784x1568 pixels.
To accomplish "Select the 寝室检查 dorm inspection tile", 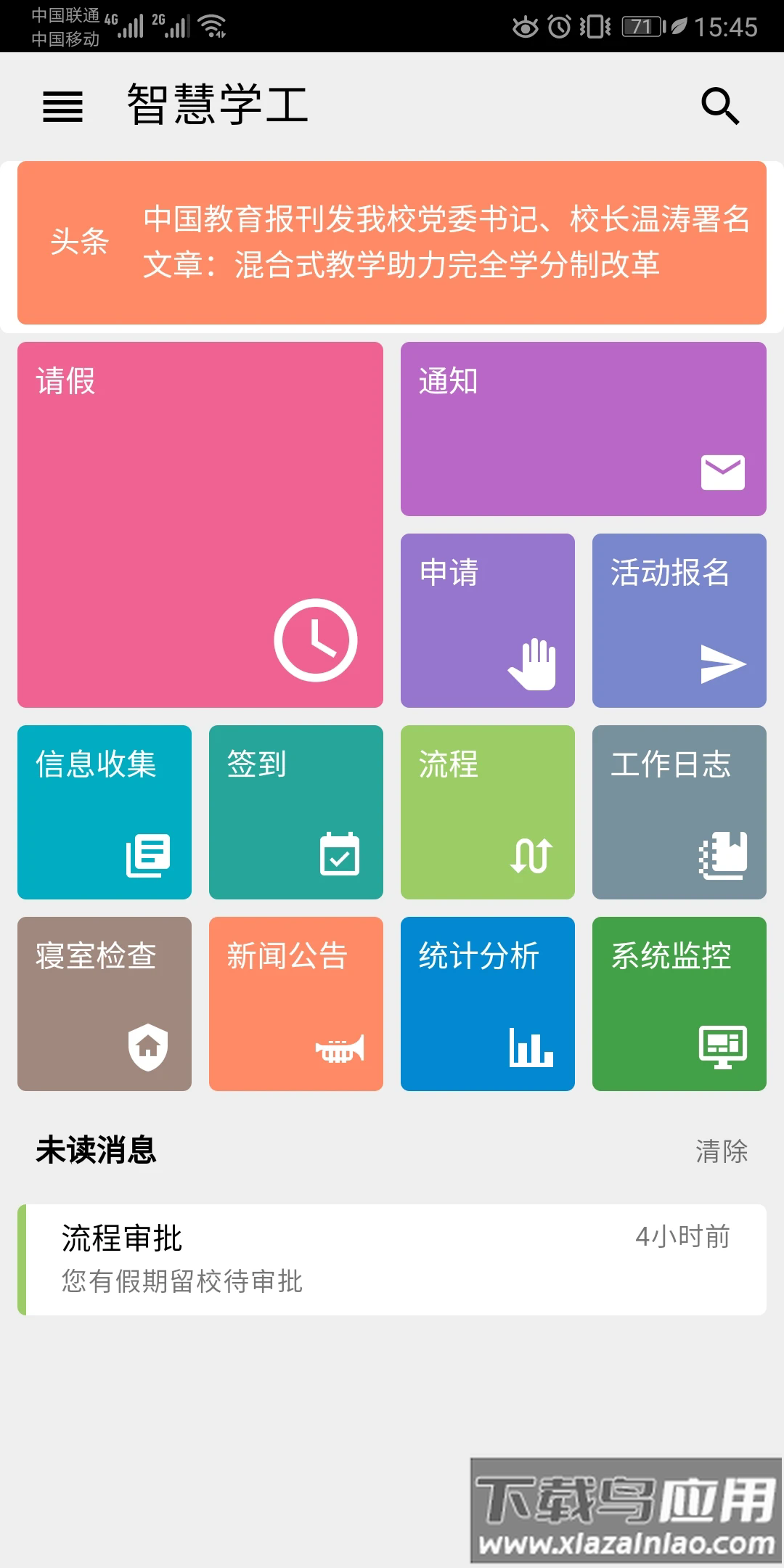I will pos(105,1003).
